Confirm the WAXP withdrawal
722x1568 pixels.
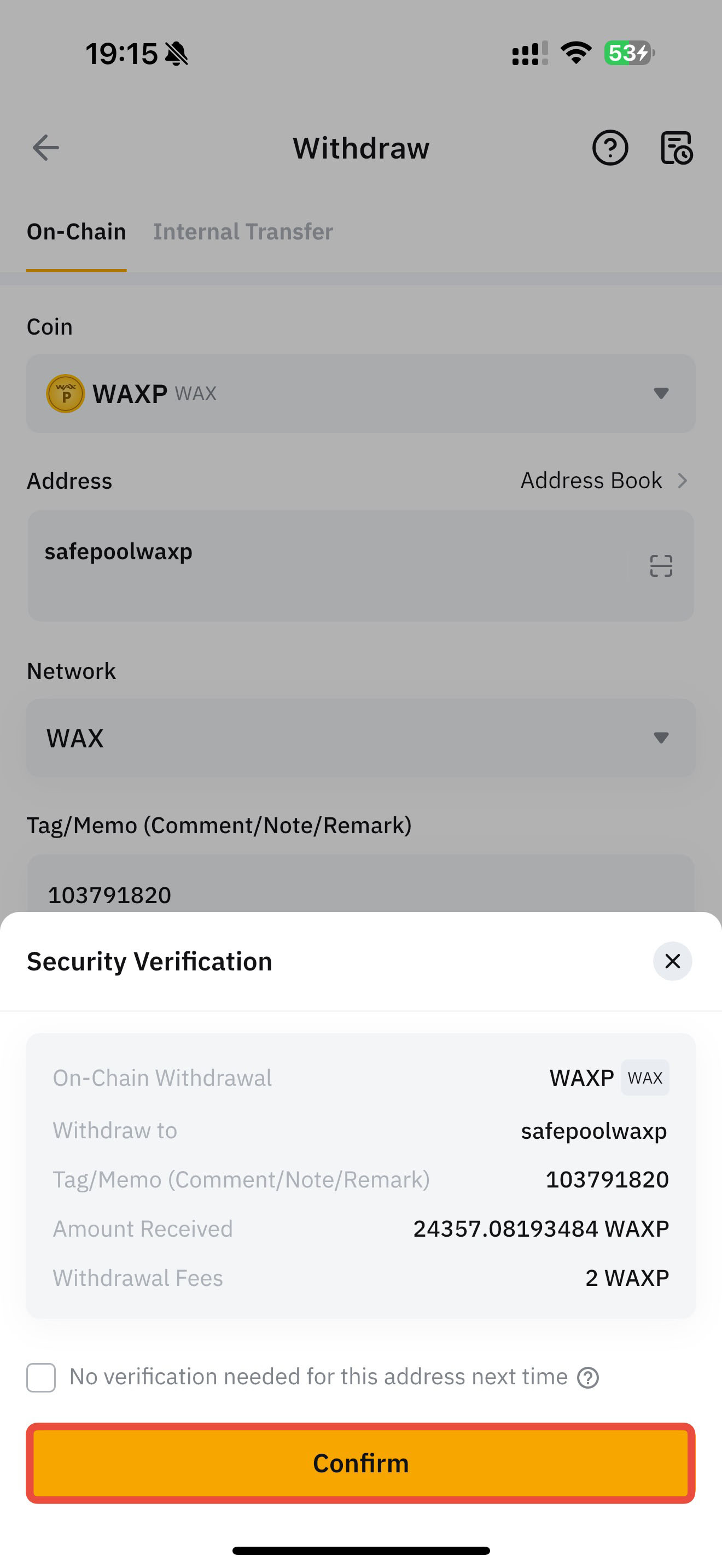[x=360, y=1462]
